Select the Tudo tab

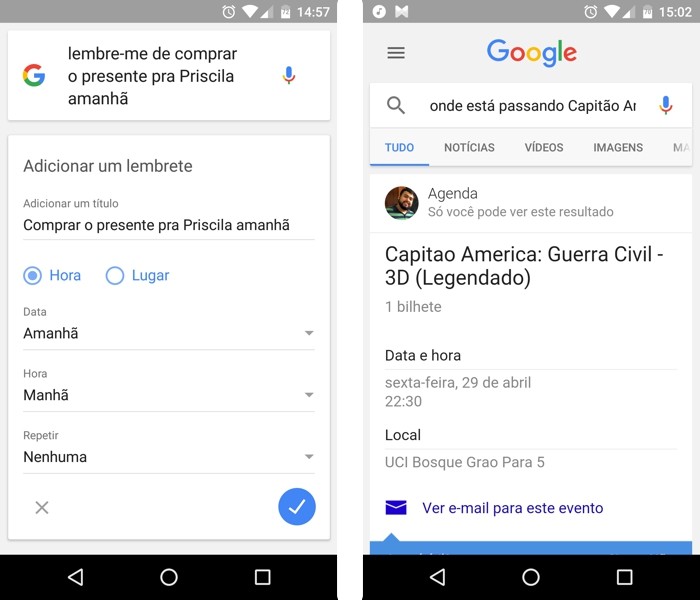coord(399,147)
